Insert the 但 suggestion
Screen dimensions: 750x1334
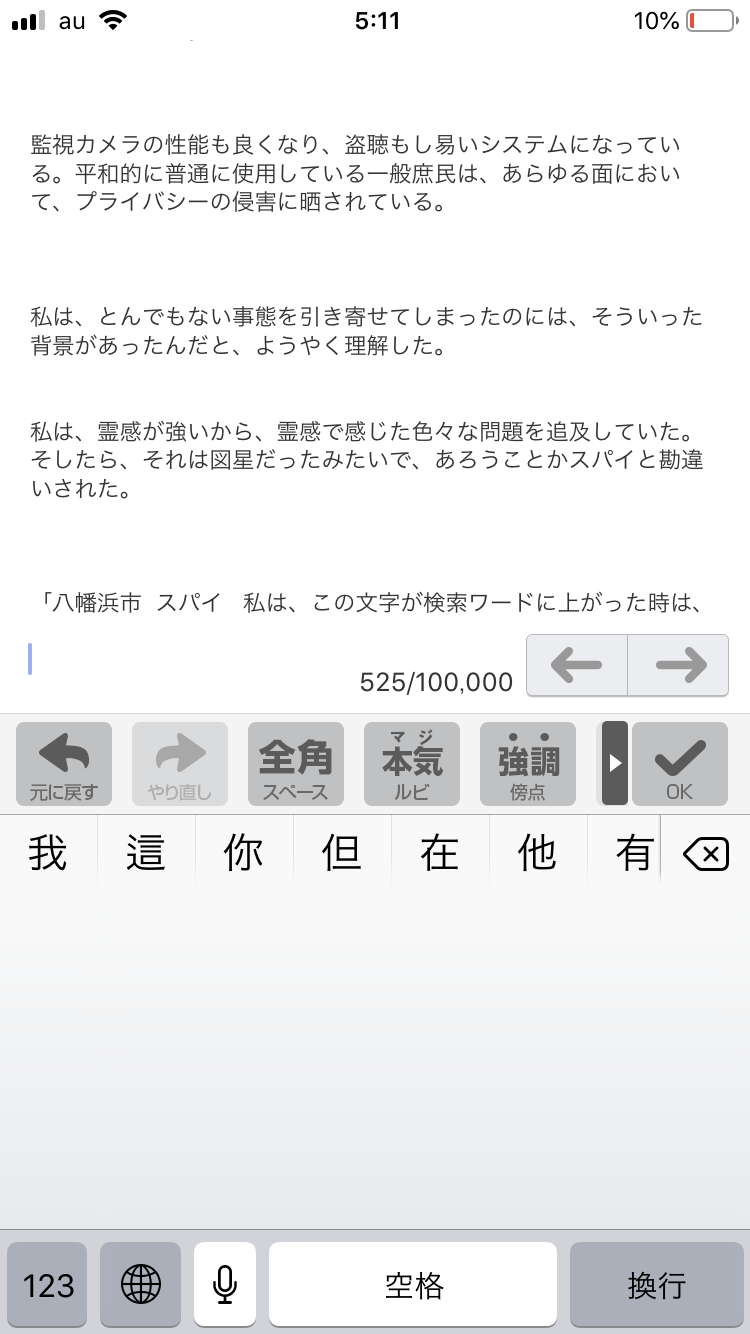point(342,854)
